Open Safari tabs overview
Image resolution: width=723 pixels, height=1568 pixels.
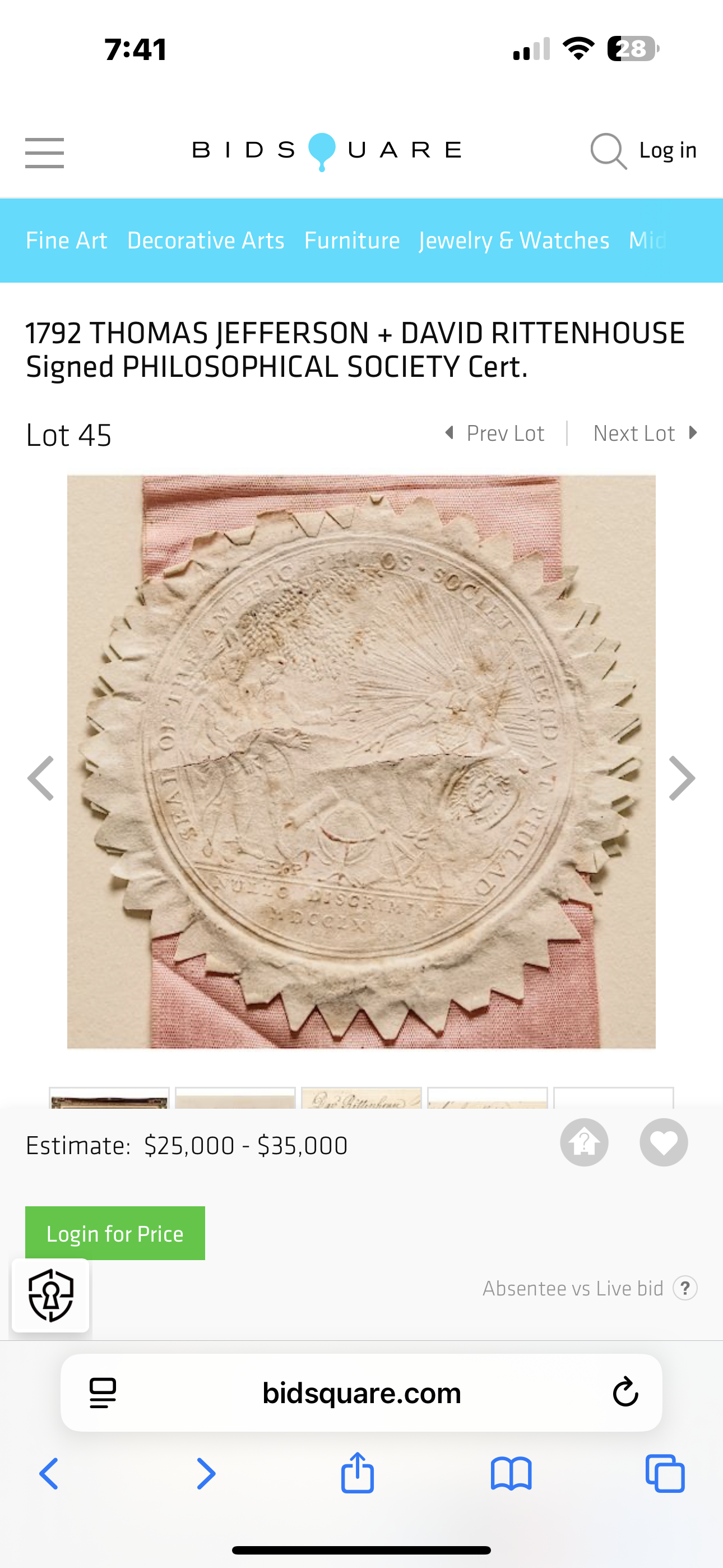pos(665,1473)
